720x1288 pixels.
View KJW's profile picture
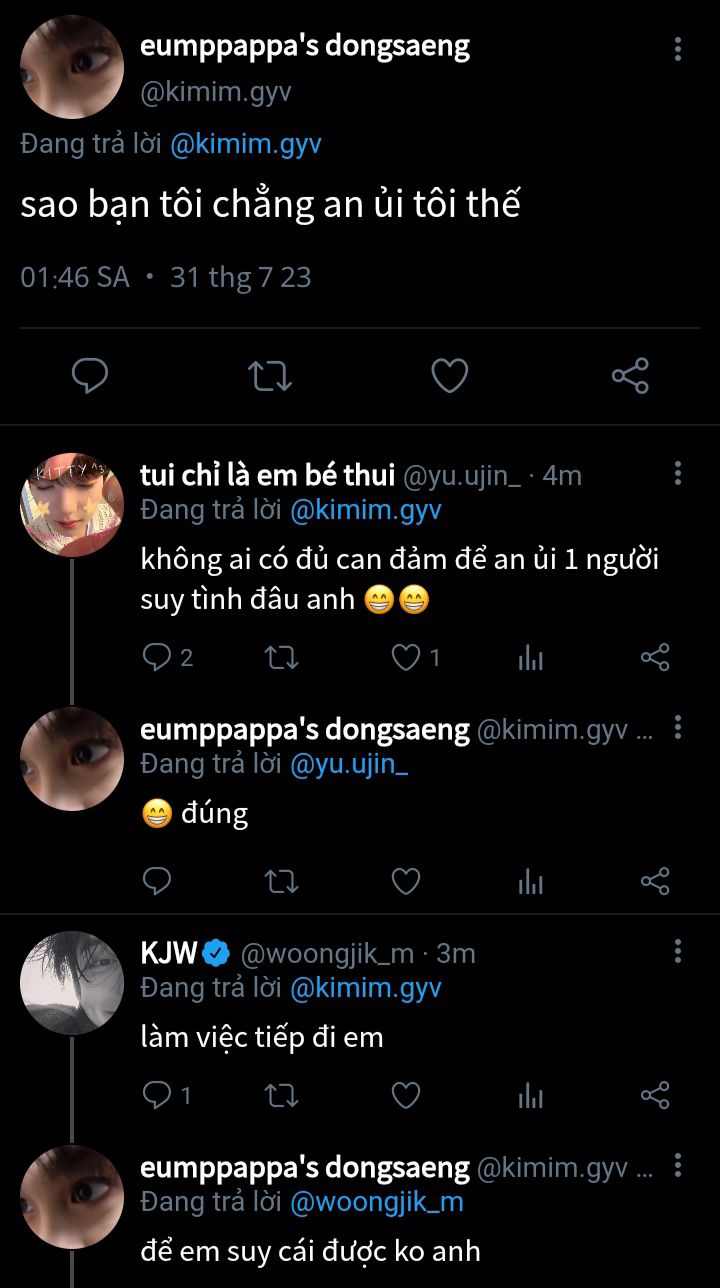point(71,981)
